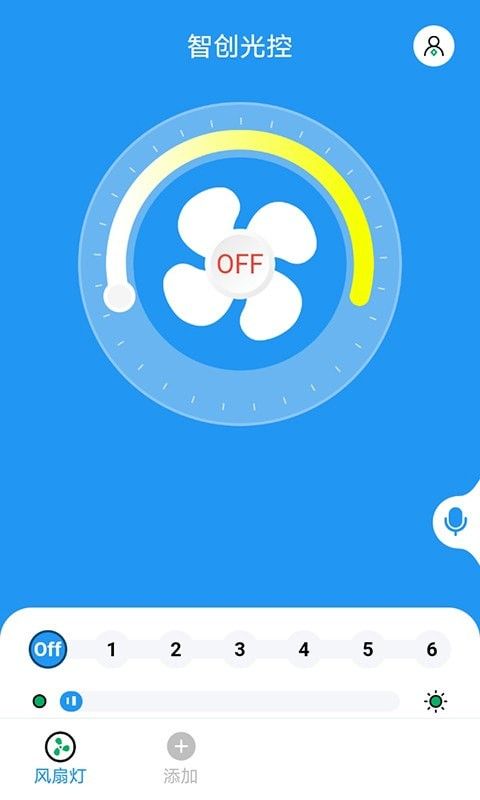The width and height of the screenshot is (480, 800).
Task: Tap the brightness slider track
Action: 230,702
